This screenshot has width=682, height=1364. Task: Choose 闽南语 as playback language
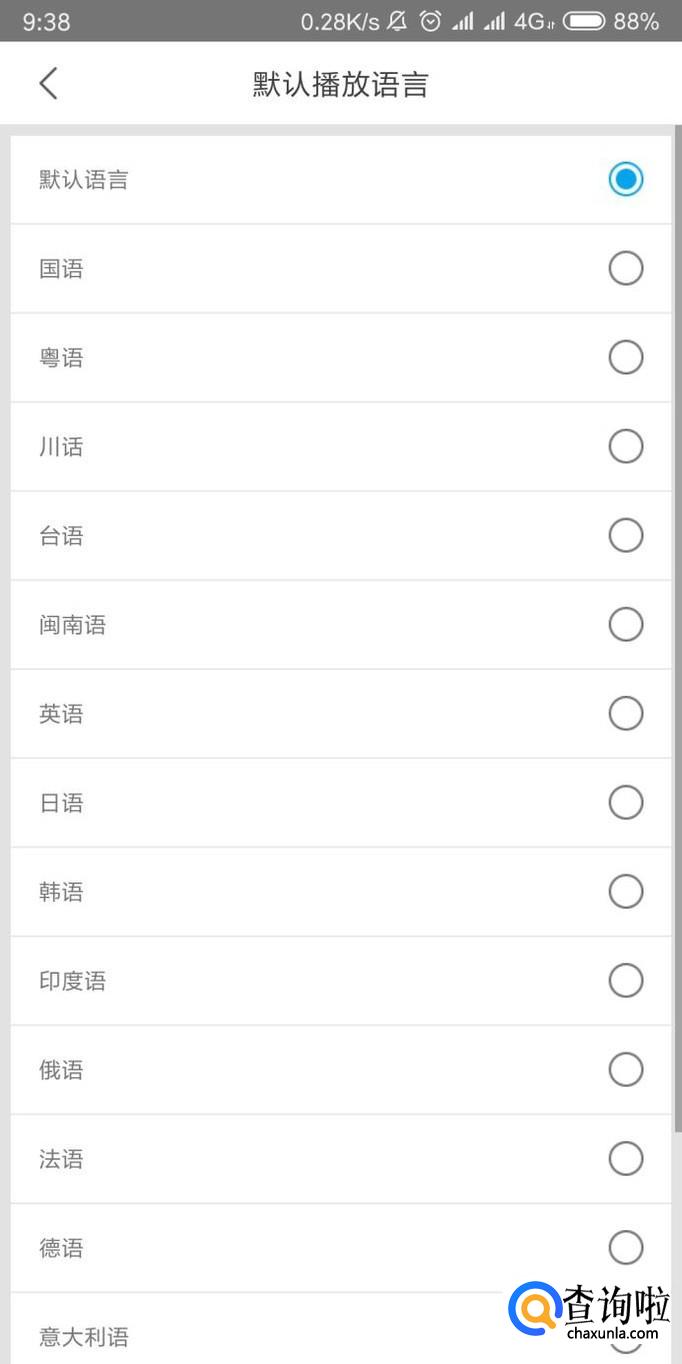[625, 624]
